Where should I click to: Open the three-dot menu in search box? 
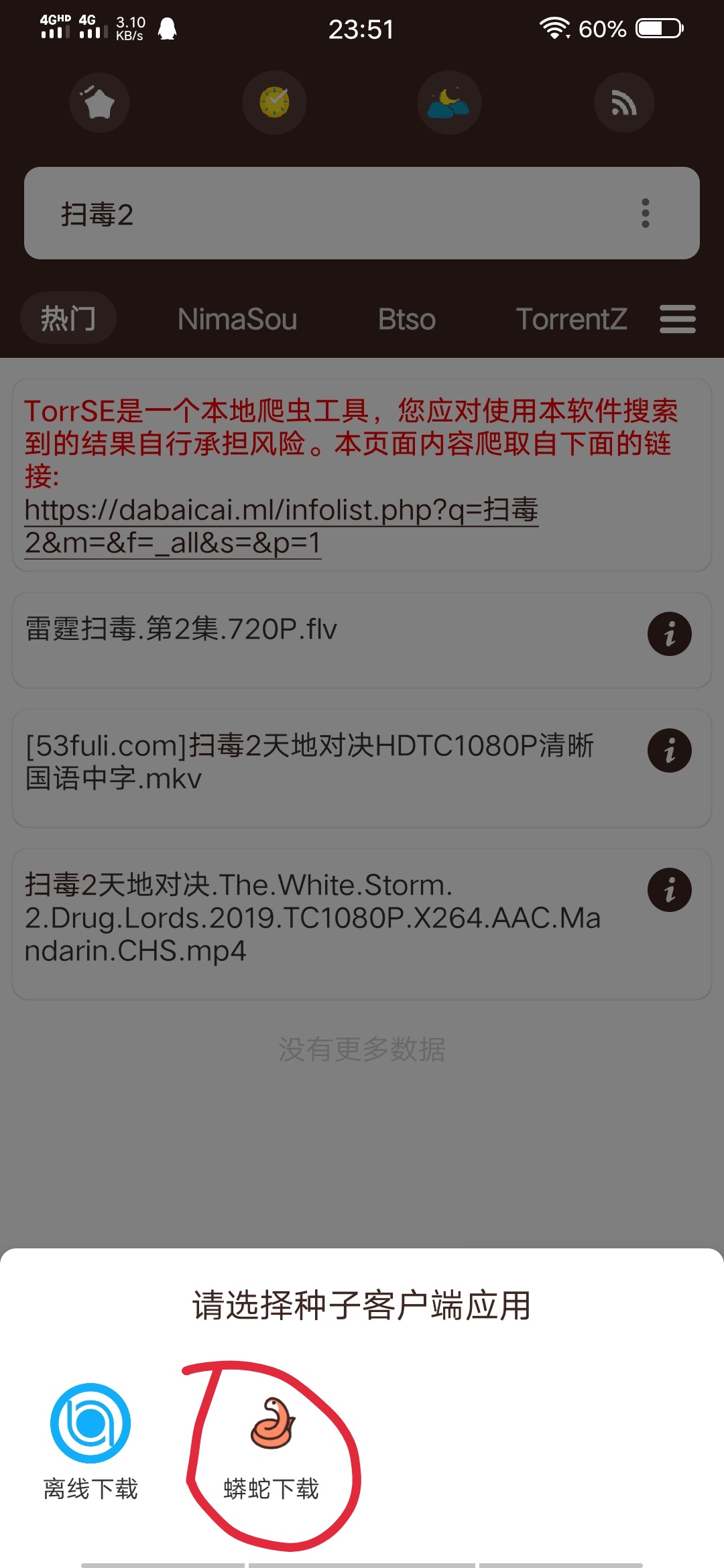(x=645, y=214)
